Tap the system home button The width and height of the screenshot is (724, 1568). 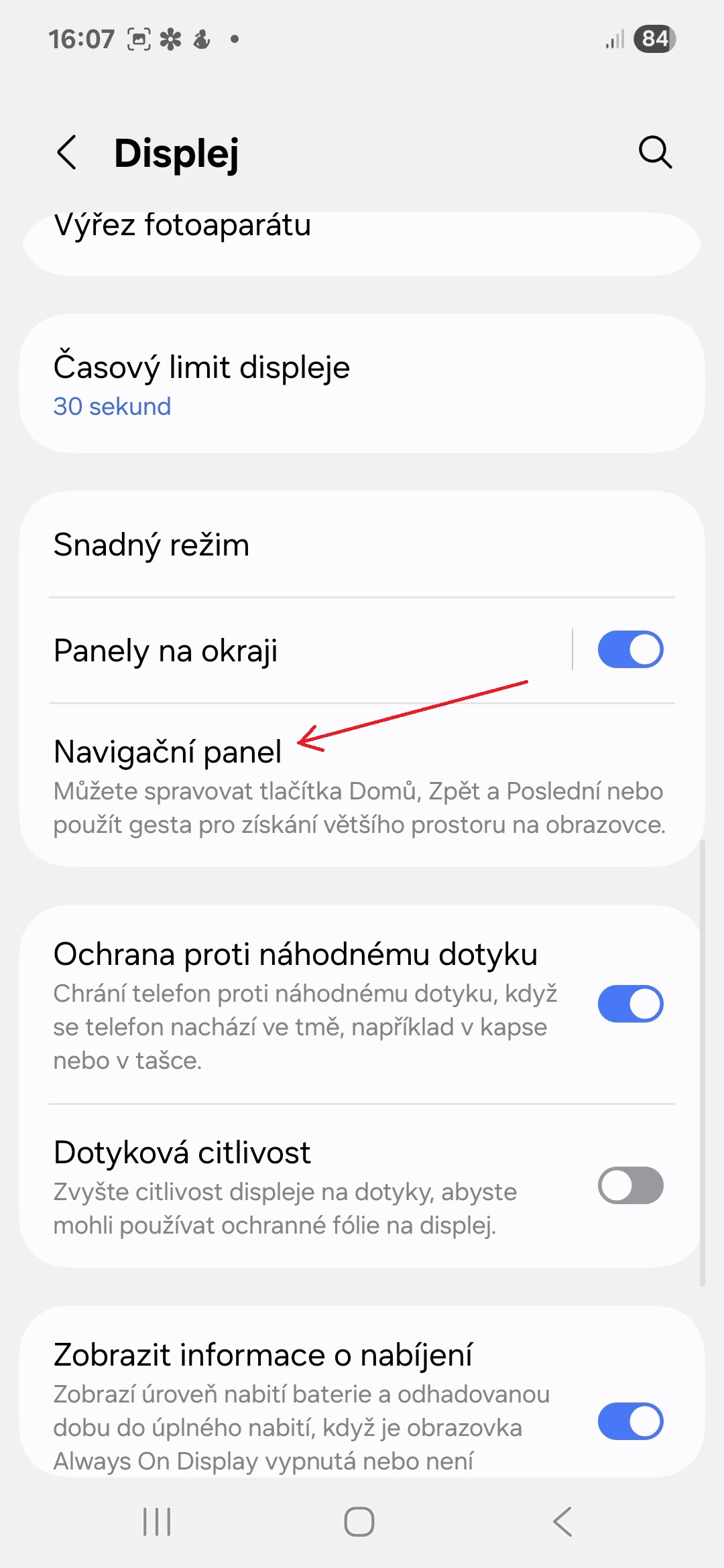[x=359, y=1522]
